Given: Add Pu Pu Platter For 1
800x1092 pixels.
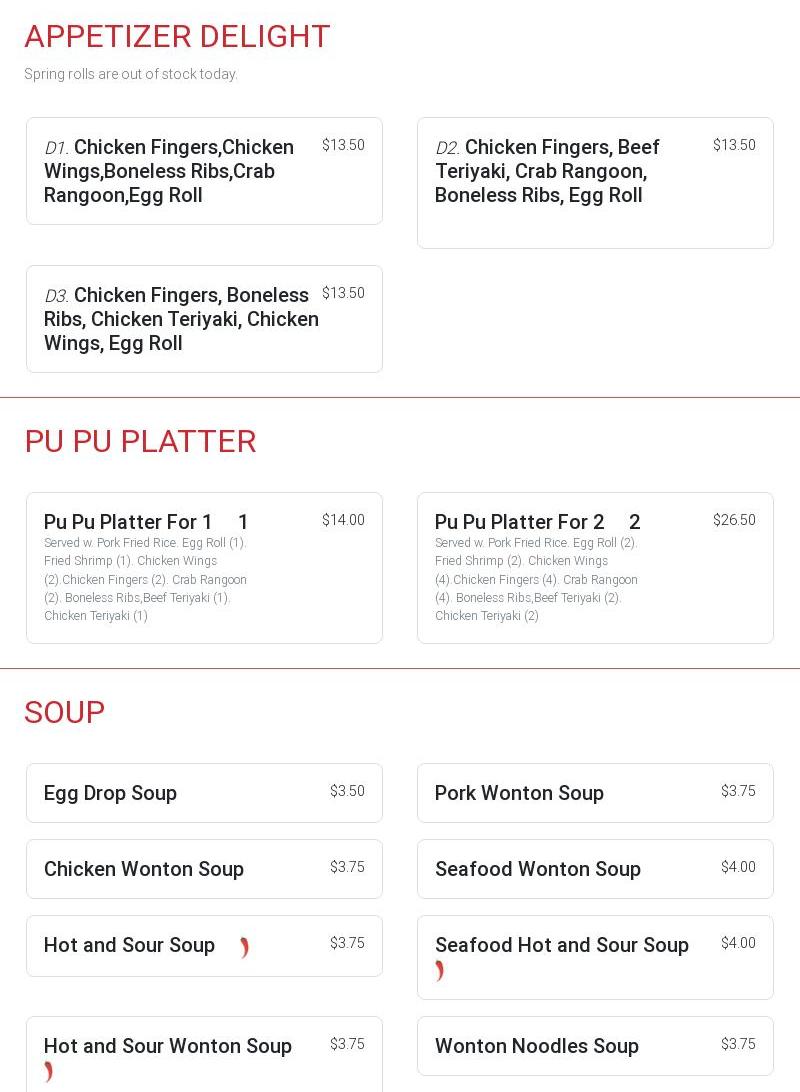Looking at the screenshot, I should click(204, 567).
